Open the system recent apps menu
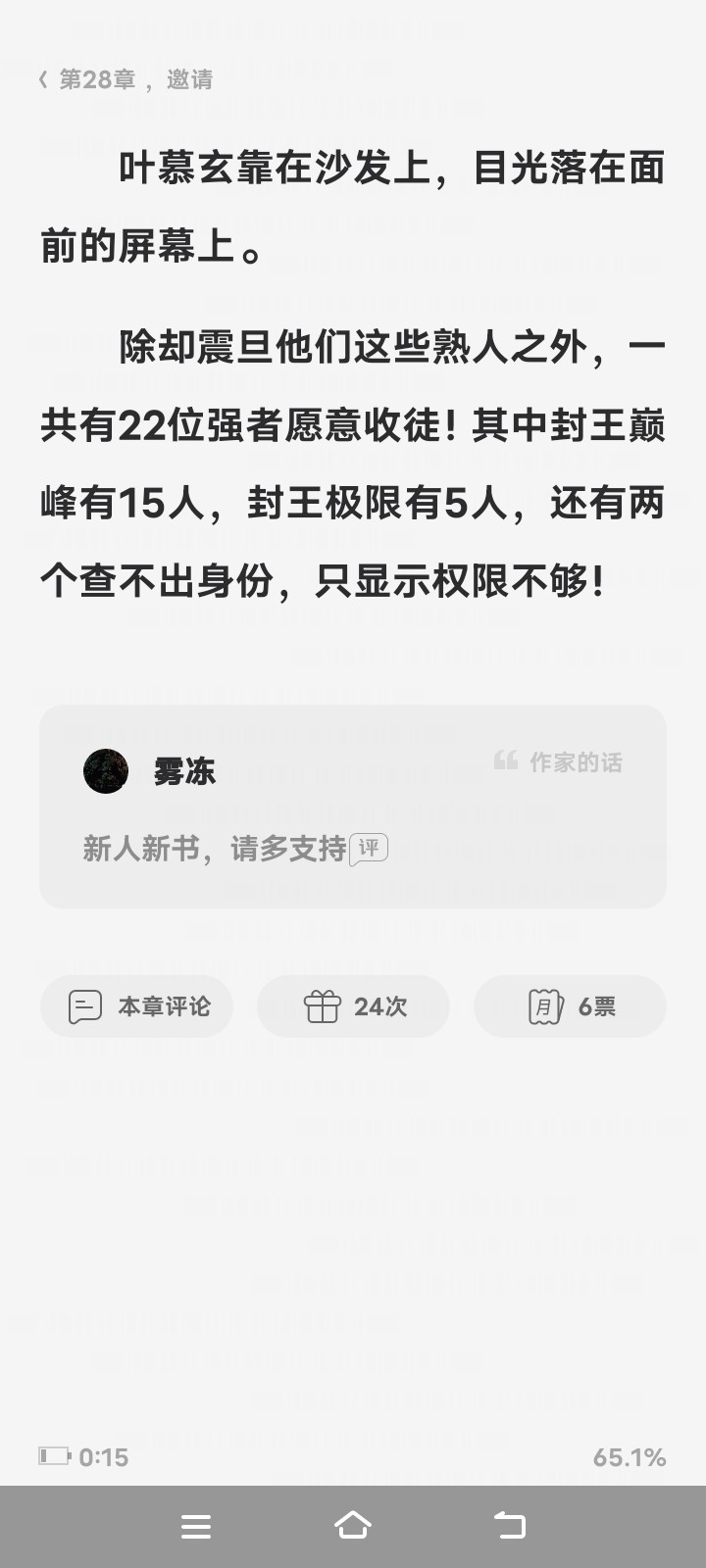This screenshot has height=1568, width=706. [196, 1526]
